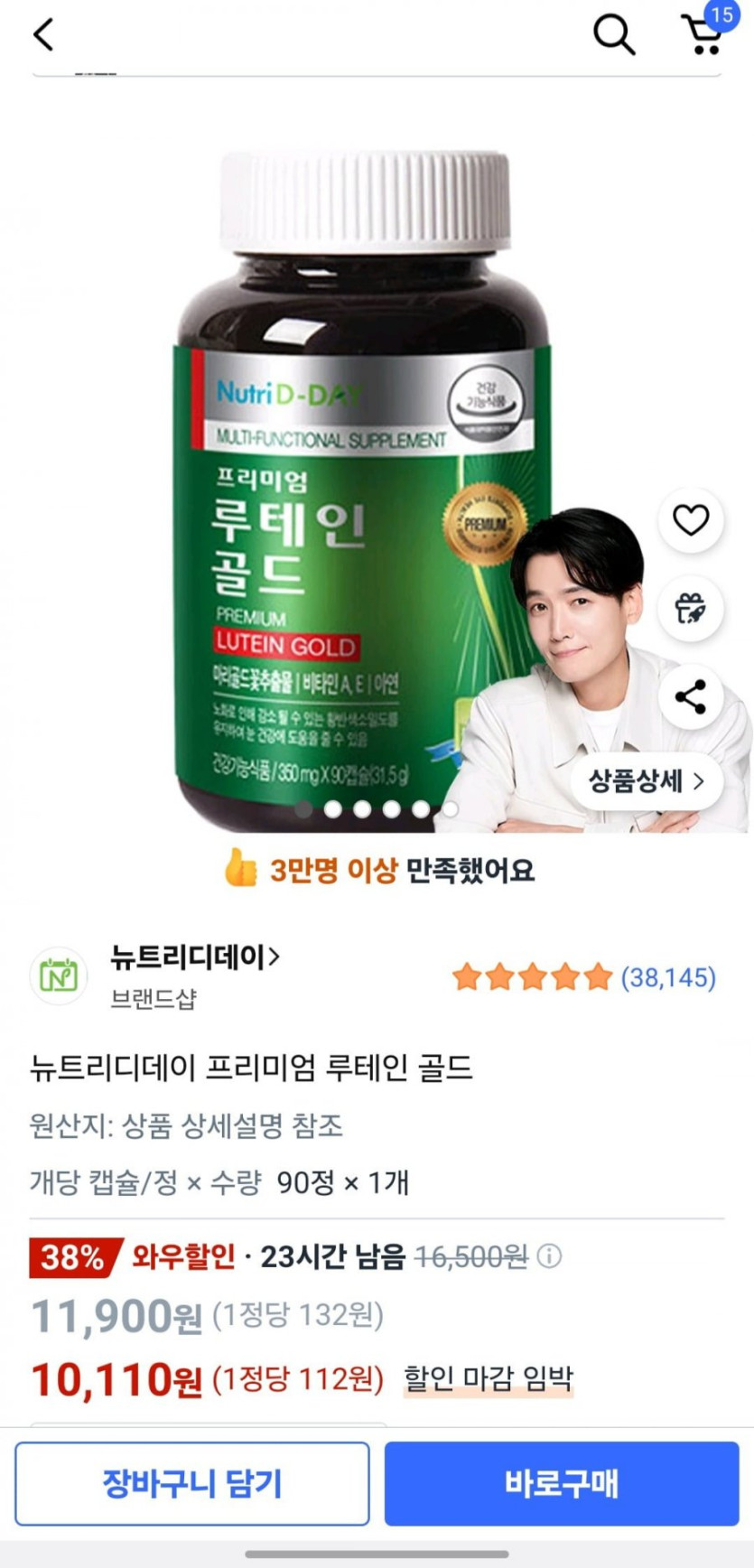Open the search icon
The image size is (754, 1568).
click(x=613, y=35)
